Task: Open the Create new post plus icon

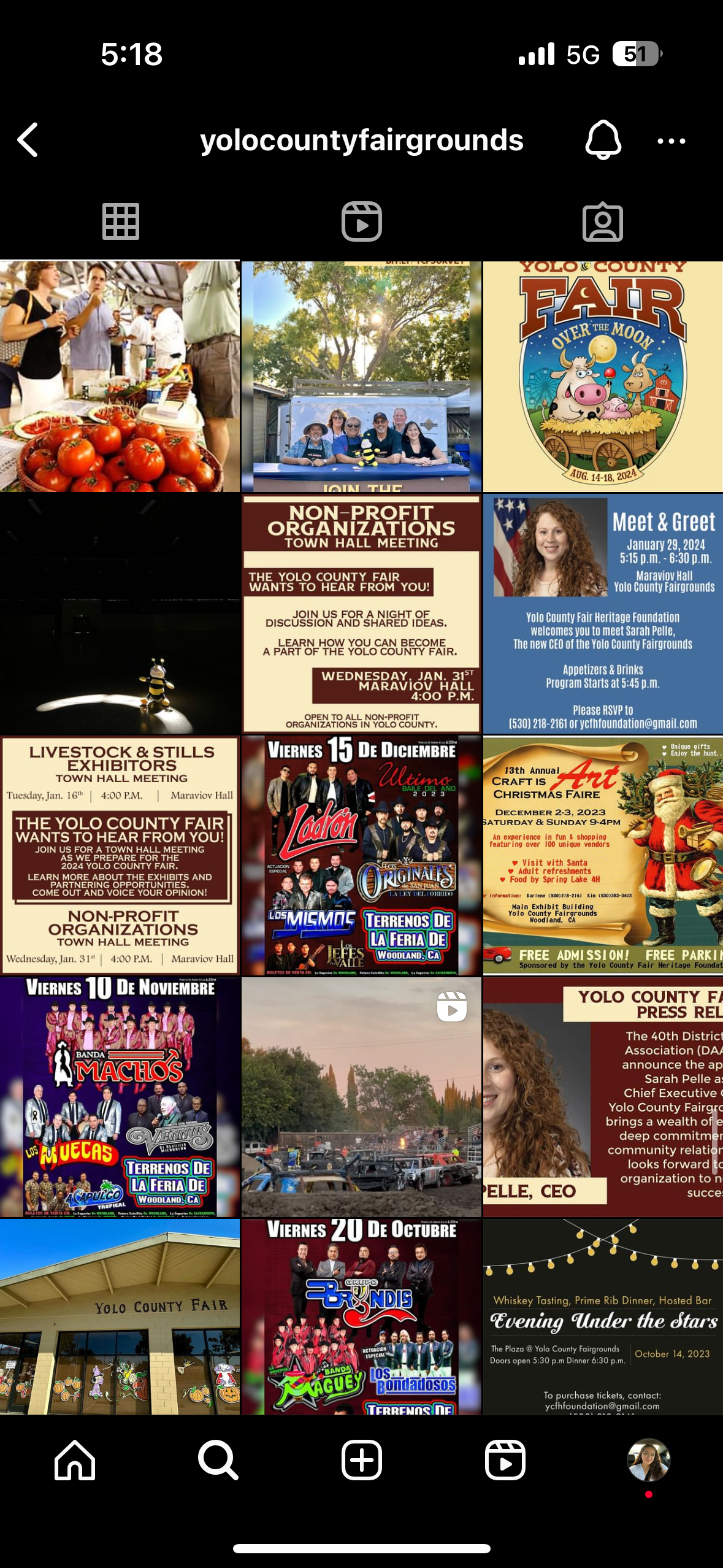Action: click(361, 1461)
